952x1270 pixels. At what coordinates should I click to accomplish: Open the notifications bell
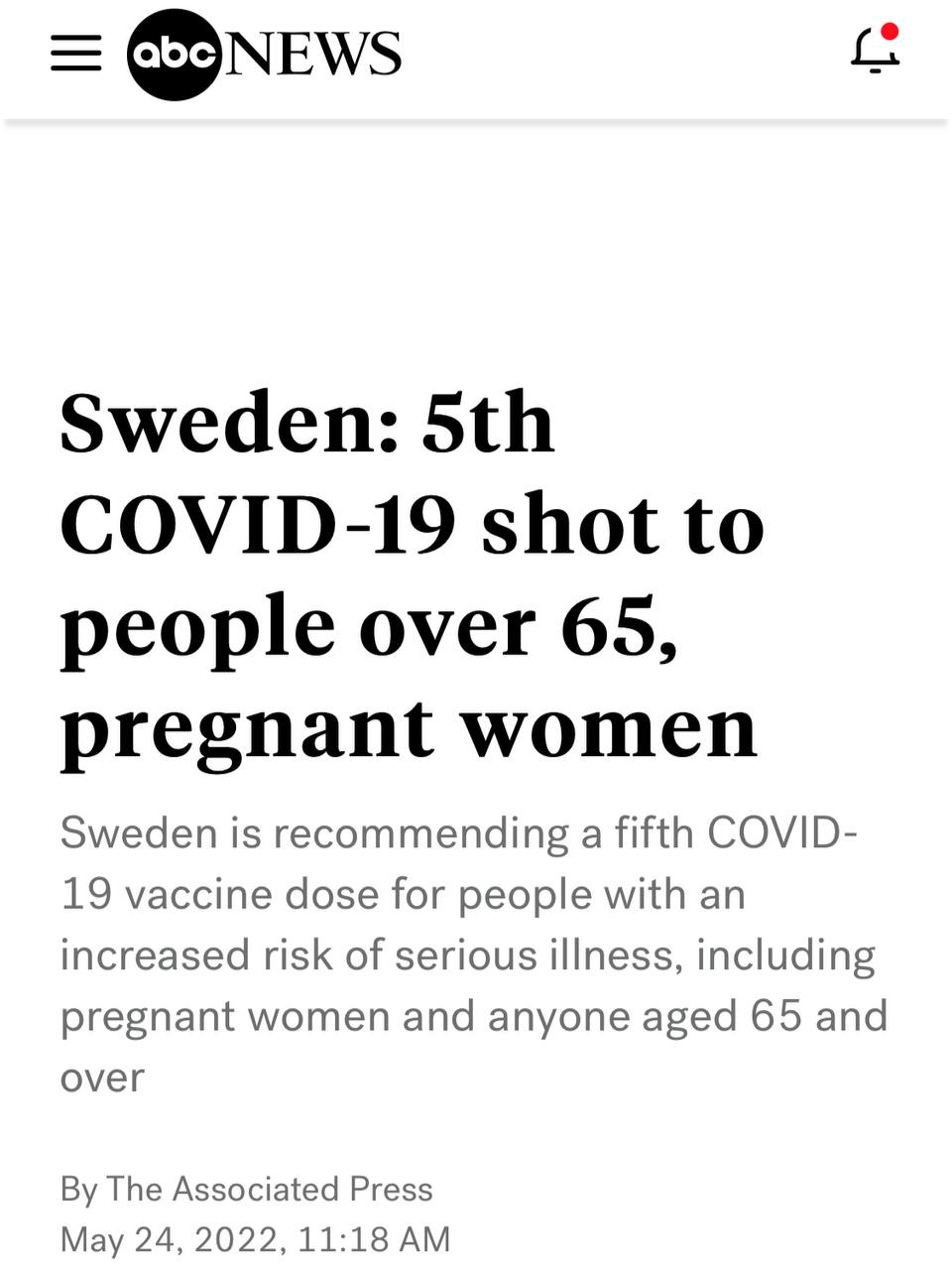click(x=875, y=50)
